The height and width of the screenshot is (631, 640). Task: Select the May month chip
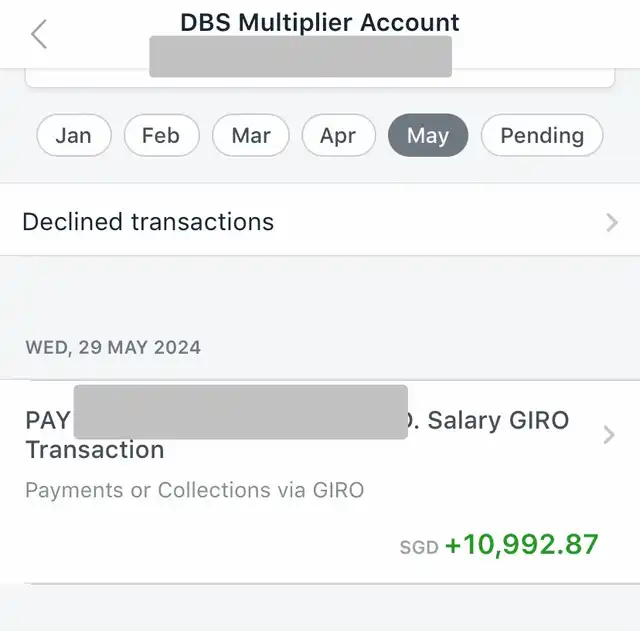(x=428, y=135)
